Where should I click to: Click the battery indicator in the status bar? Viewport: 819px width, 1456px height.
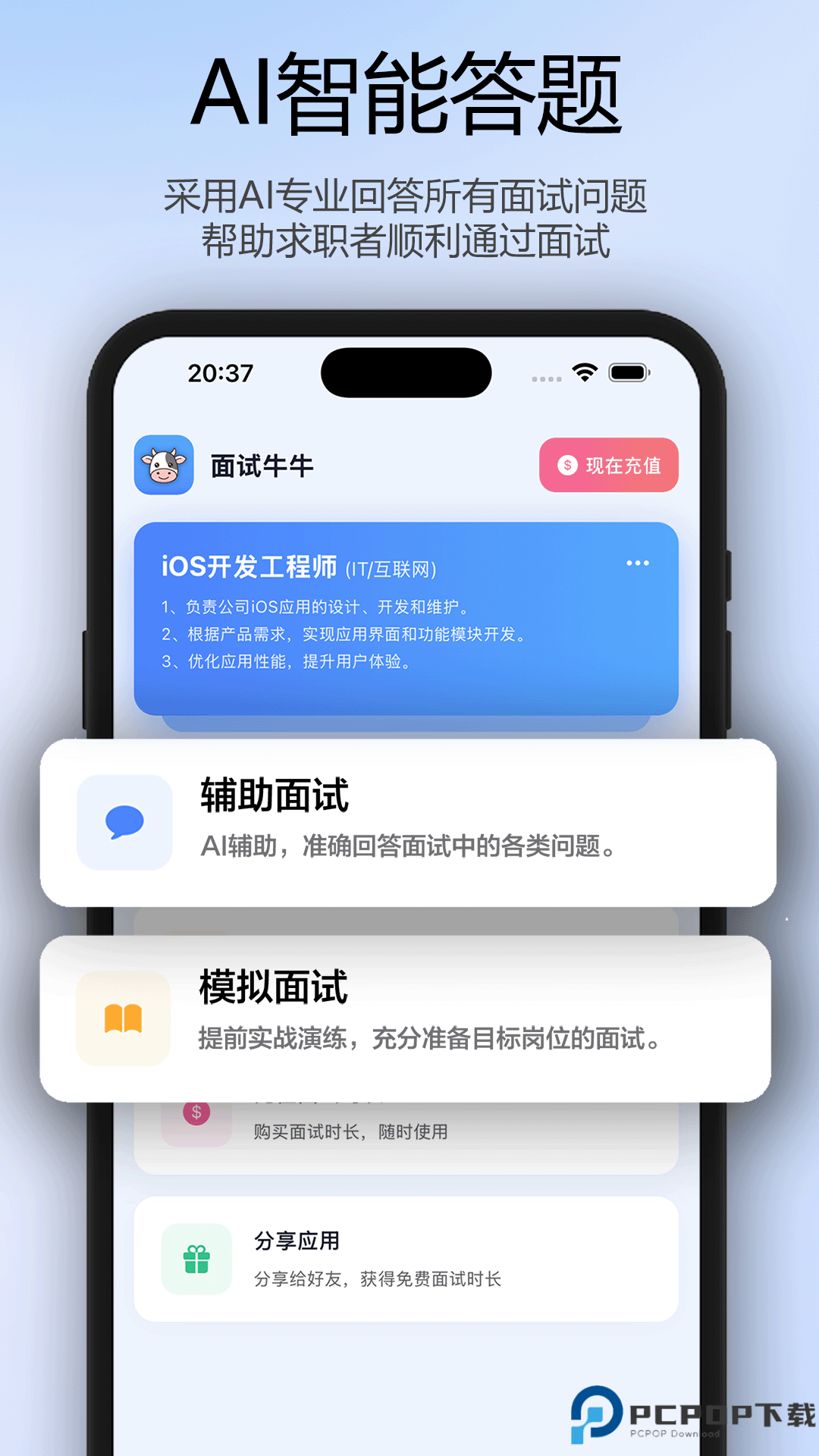point(629,372)
